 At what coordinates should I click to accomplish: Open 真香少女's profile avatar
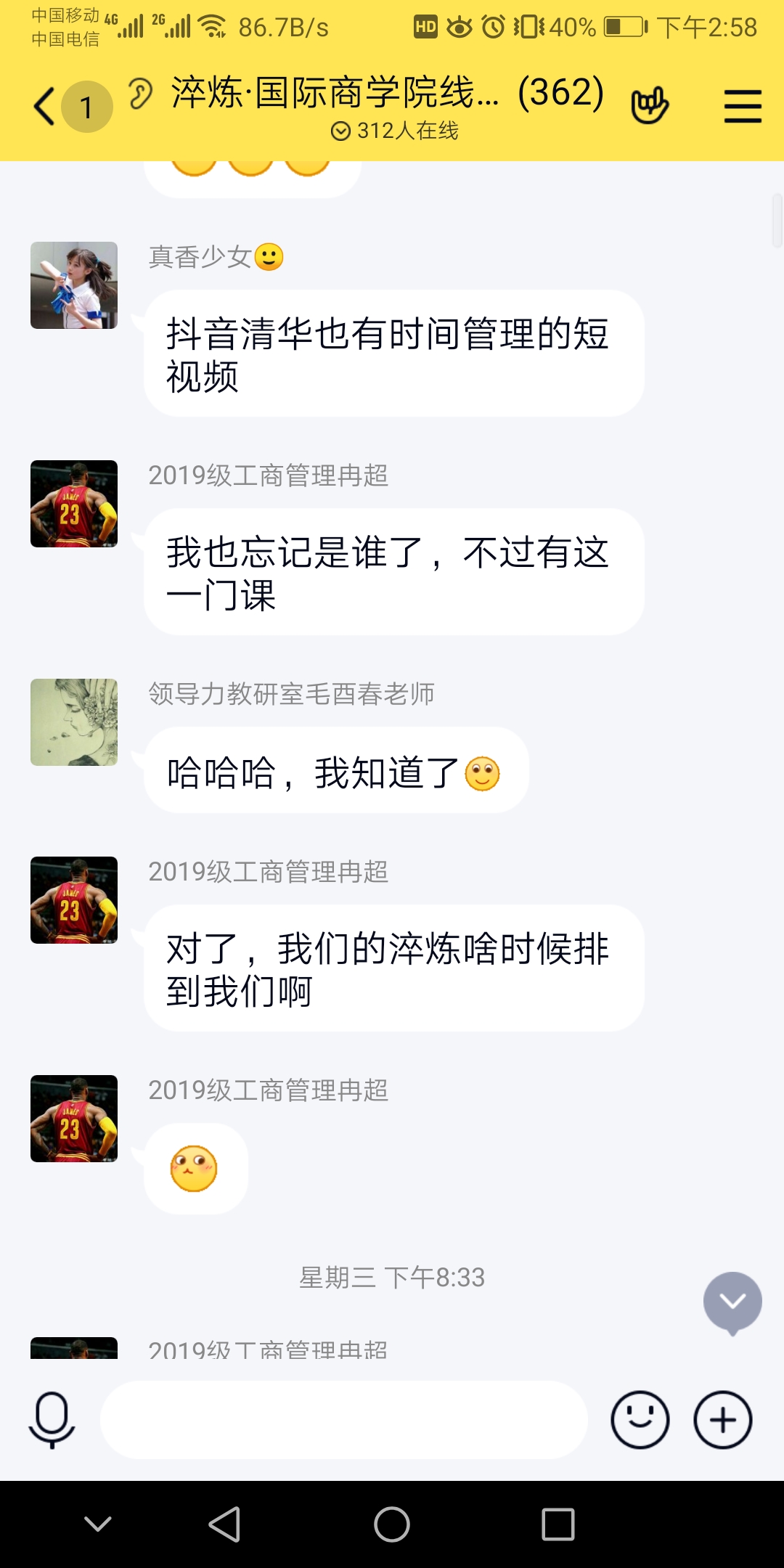[74, 285]
